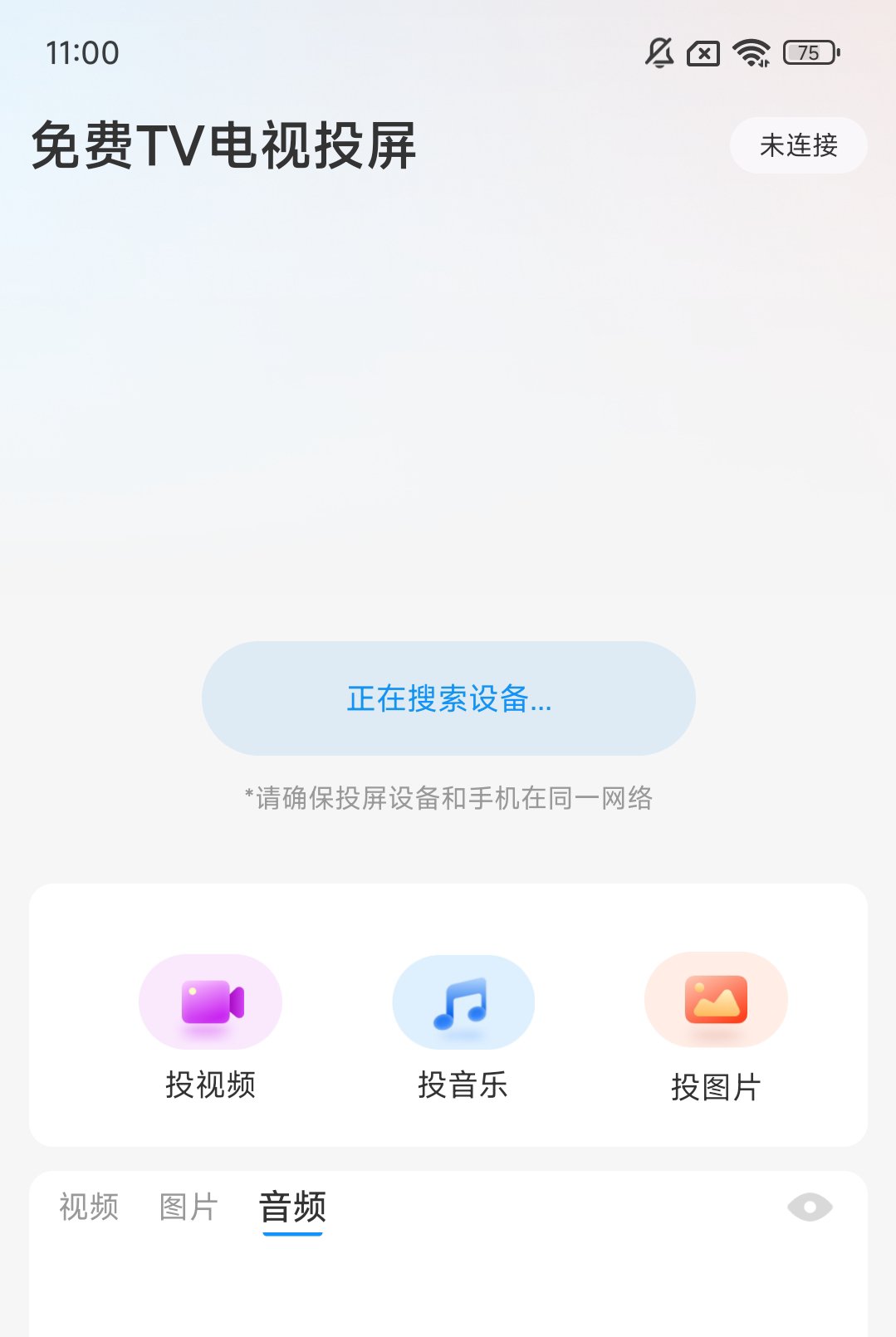Open 投视频 to cast a video
Viewport: 896px width, 1337px height.
pos(210,1027)
